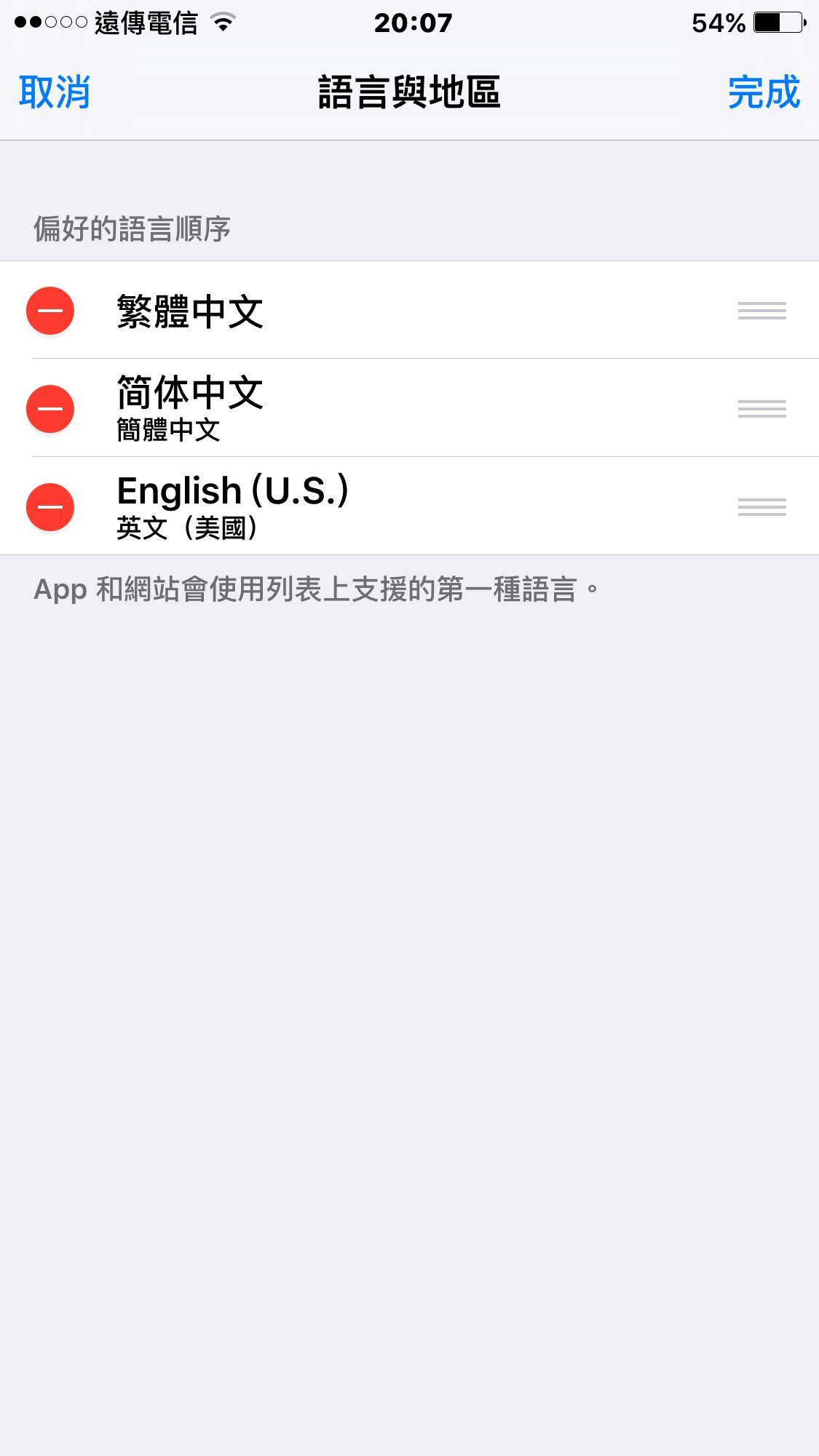Tap the reorder handle next to 繁體中文

[x=761, y=311]
